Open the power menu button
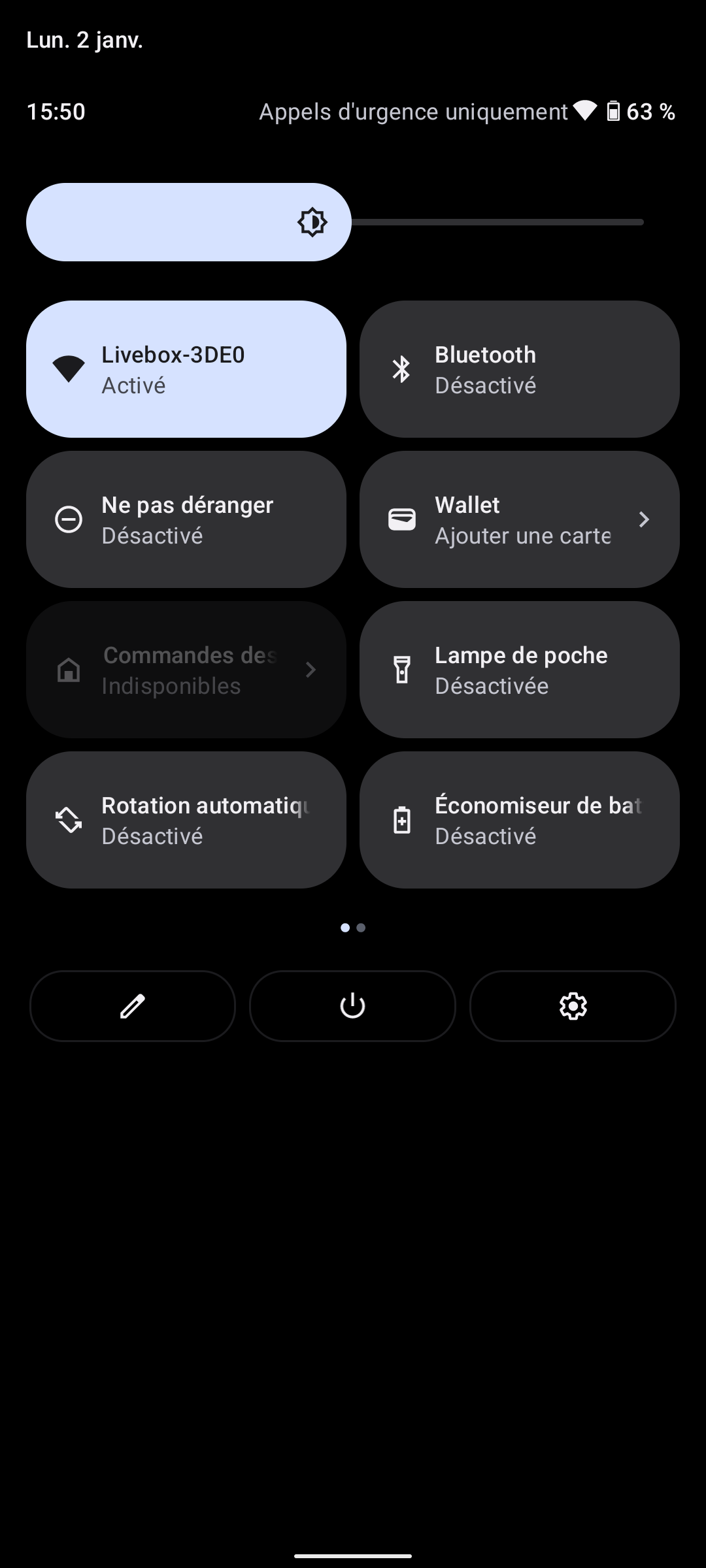 [x=352, y=1006]
